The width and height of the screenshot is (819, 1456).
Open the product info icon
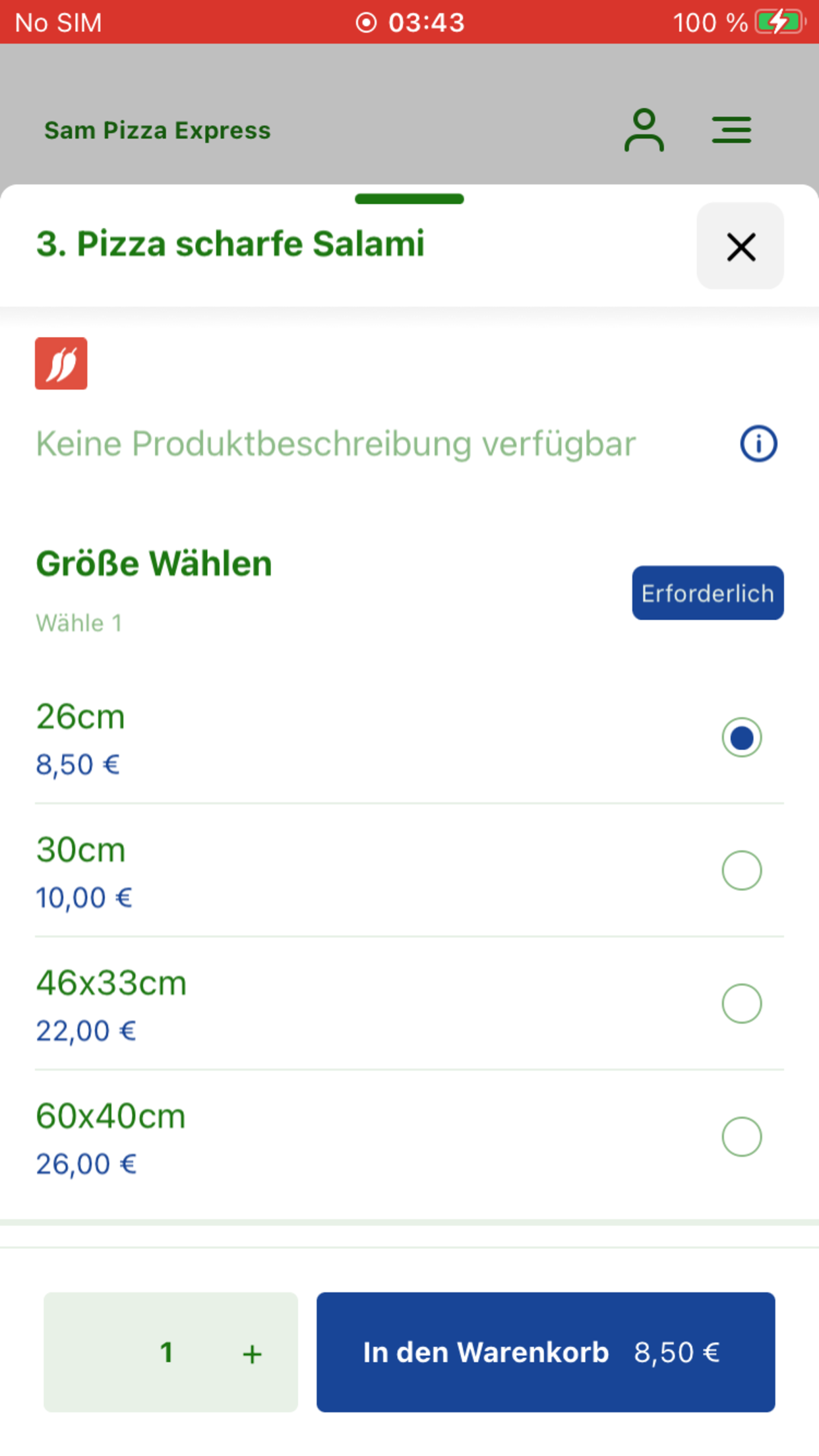tap(758, 444)
